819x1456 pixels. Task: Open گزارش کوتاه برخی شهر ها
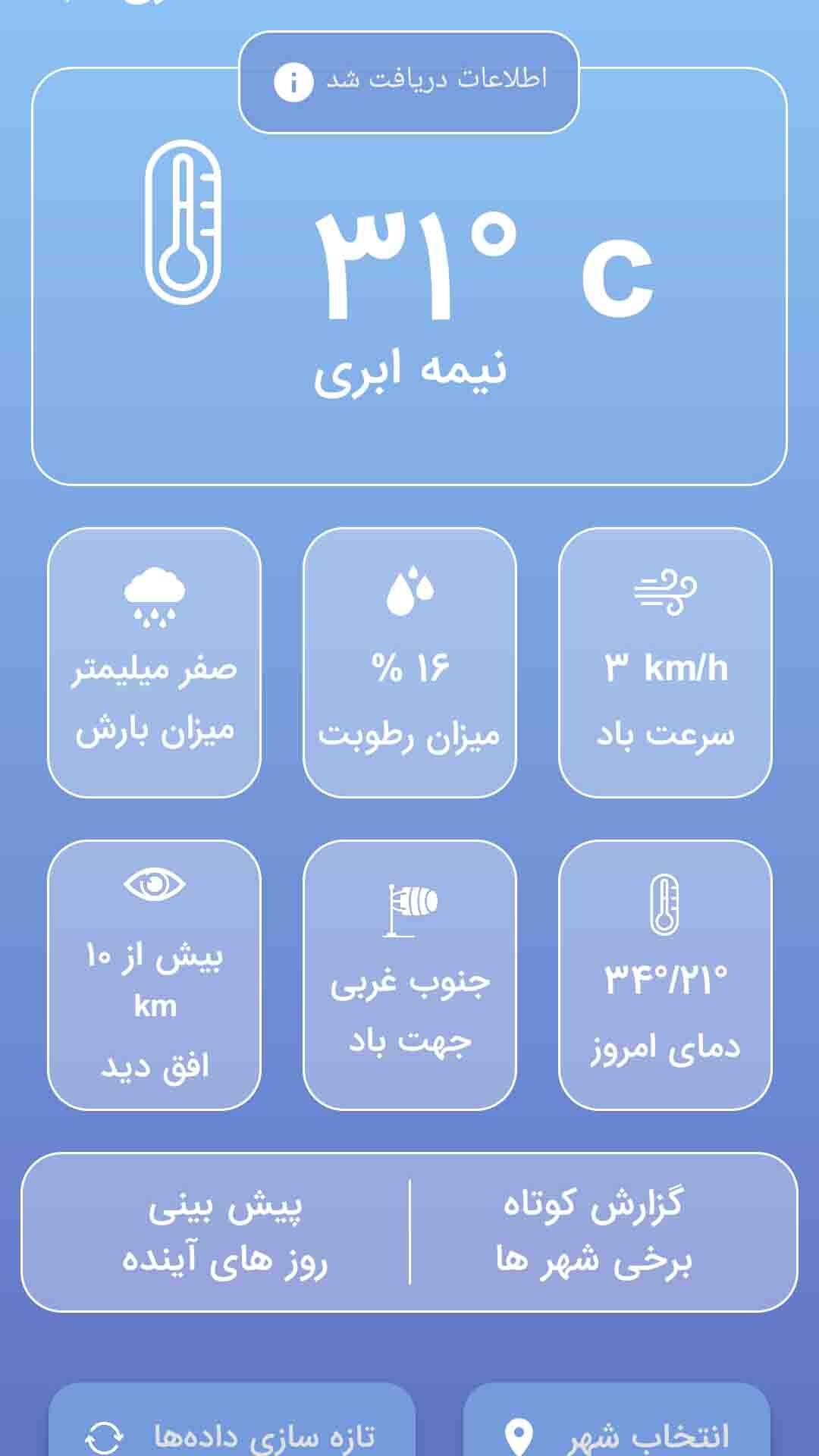(x=595, y=1232)
